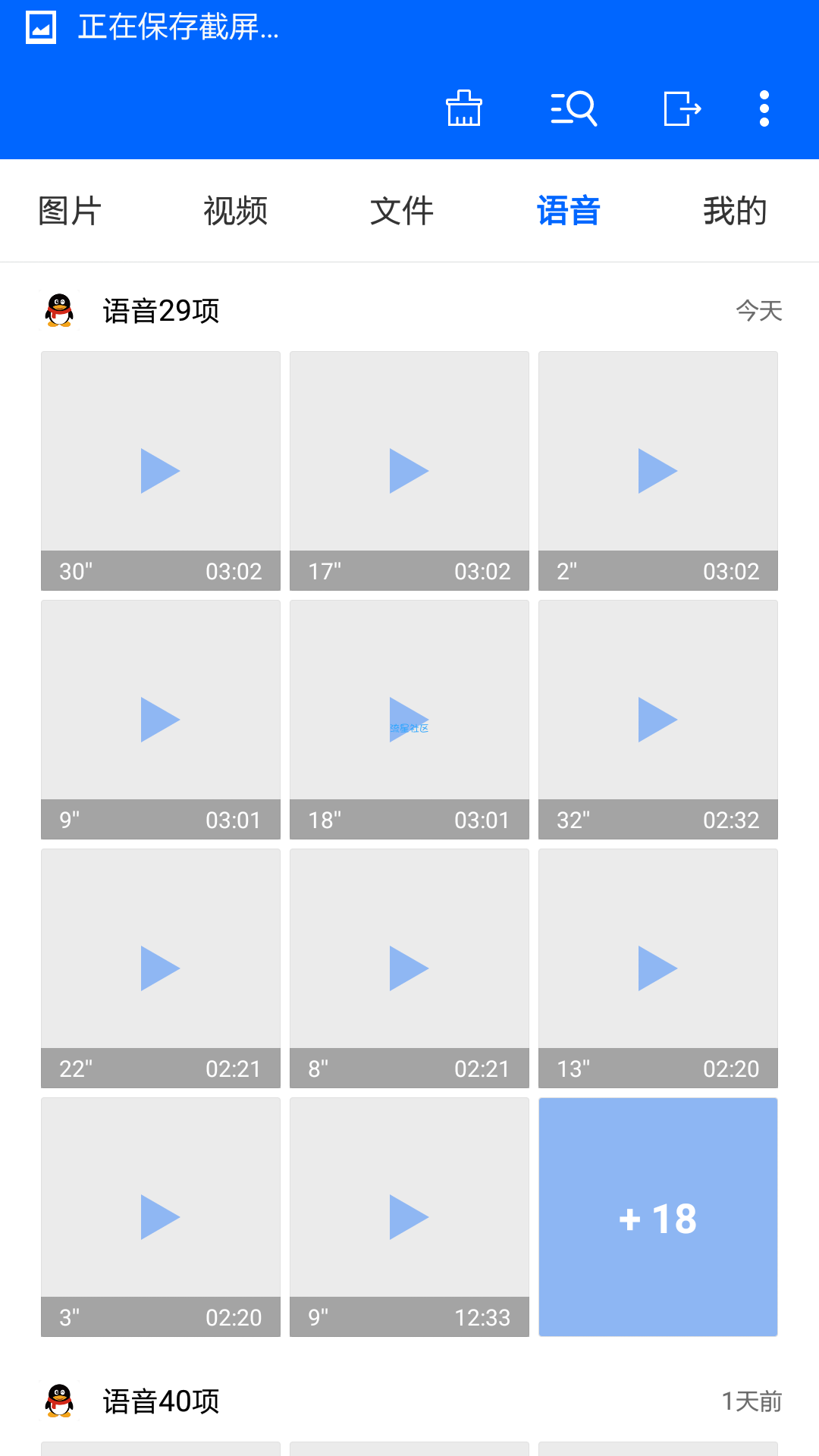Viewport: 819px width, 1456px height.
Task: Go to the 我的 tab
Action: click(734, 211)
